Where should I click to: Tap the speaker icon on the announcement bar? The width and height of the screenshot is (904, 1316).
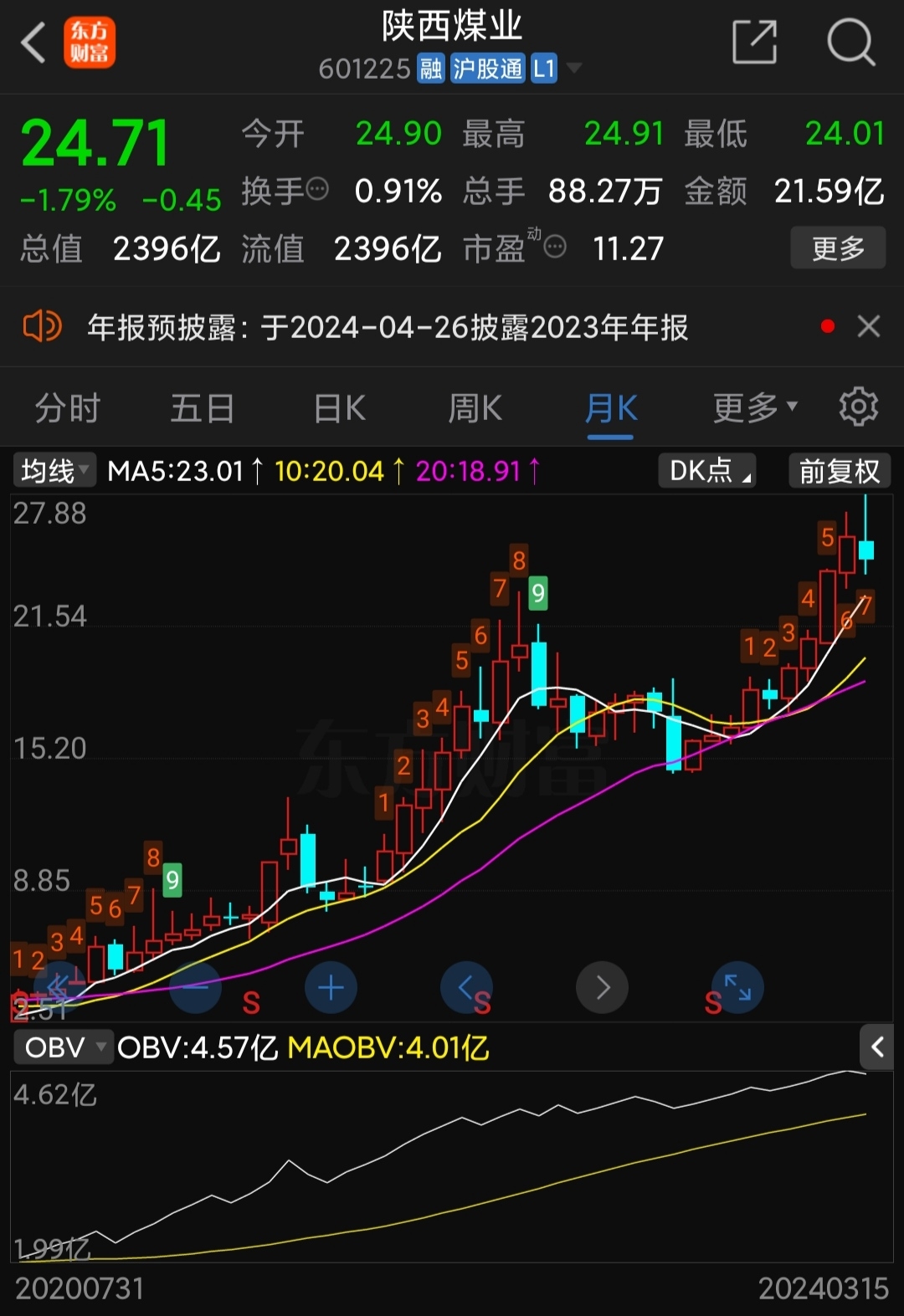tap(40, 326)
